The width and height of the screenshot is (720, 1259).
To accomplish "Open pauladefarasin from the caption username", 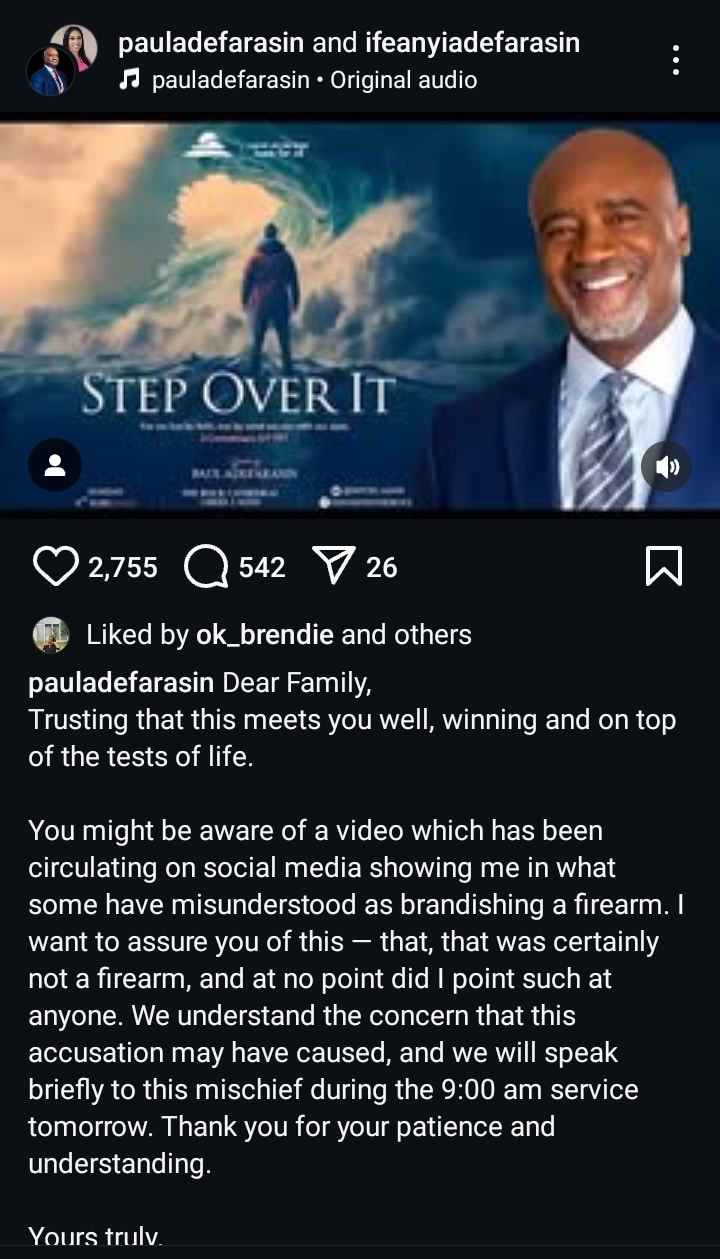I will tap(121, 683).
